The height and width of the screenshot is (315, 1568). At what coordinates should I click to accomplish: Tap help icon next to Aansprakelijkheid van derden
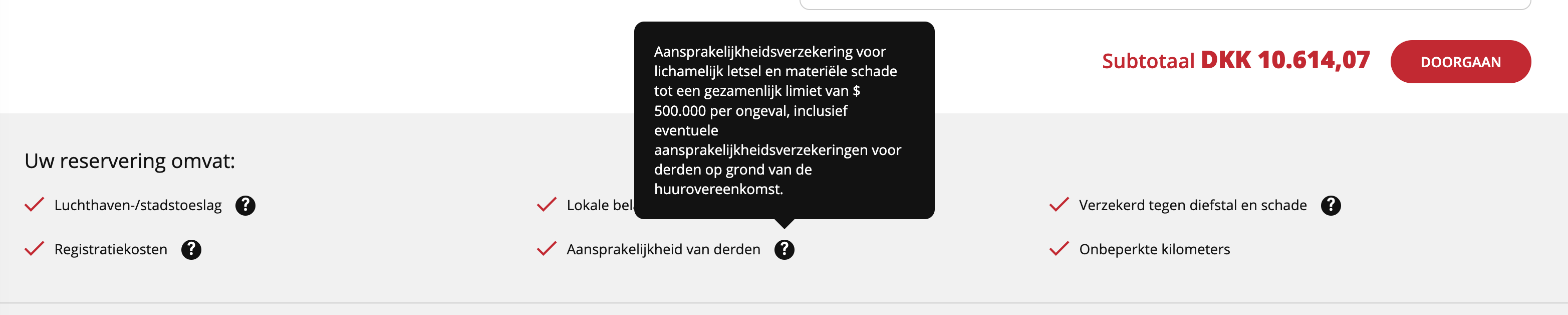coord(784,249)
